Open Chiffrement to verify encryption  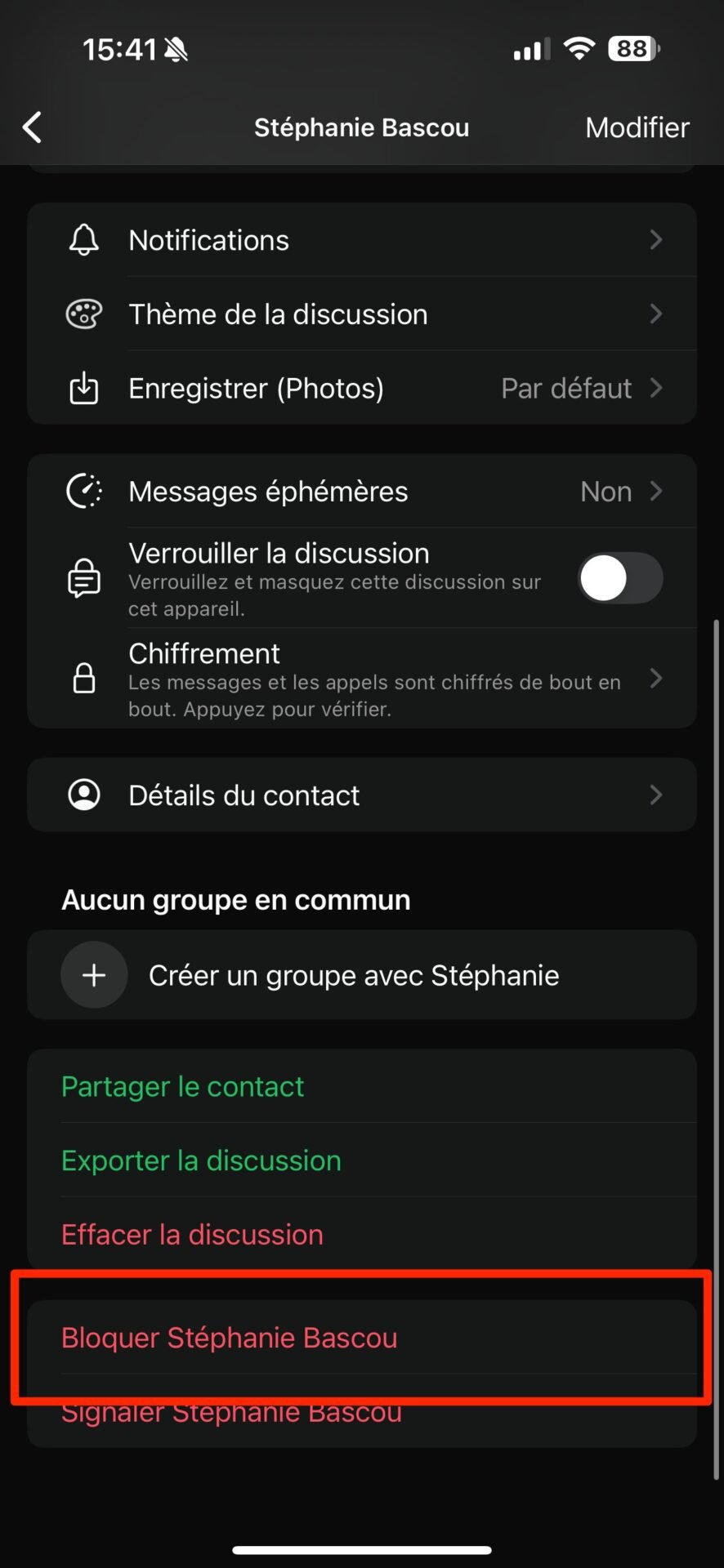click(x=362, y=679)
